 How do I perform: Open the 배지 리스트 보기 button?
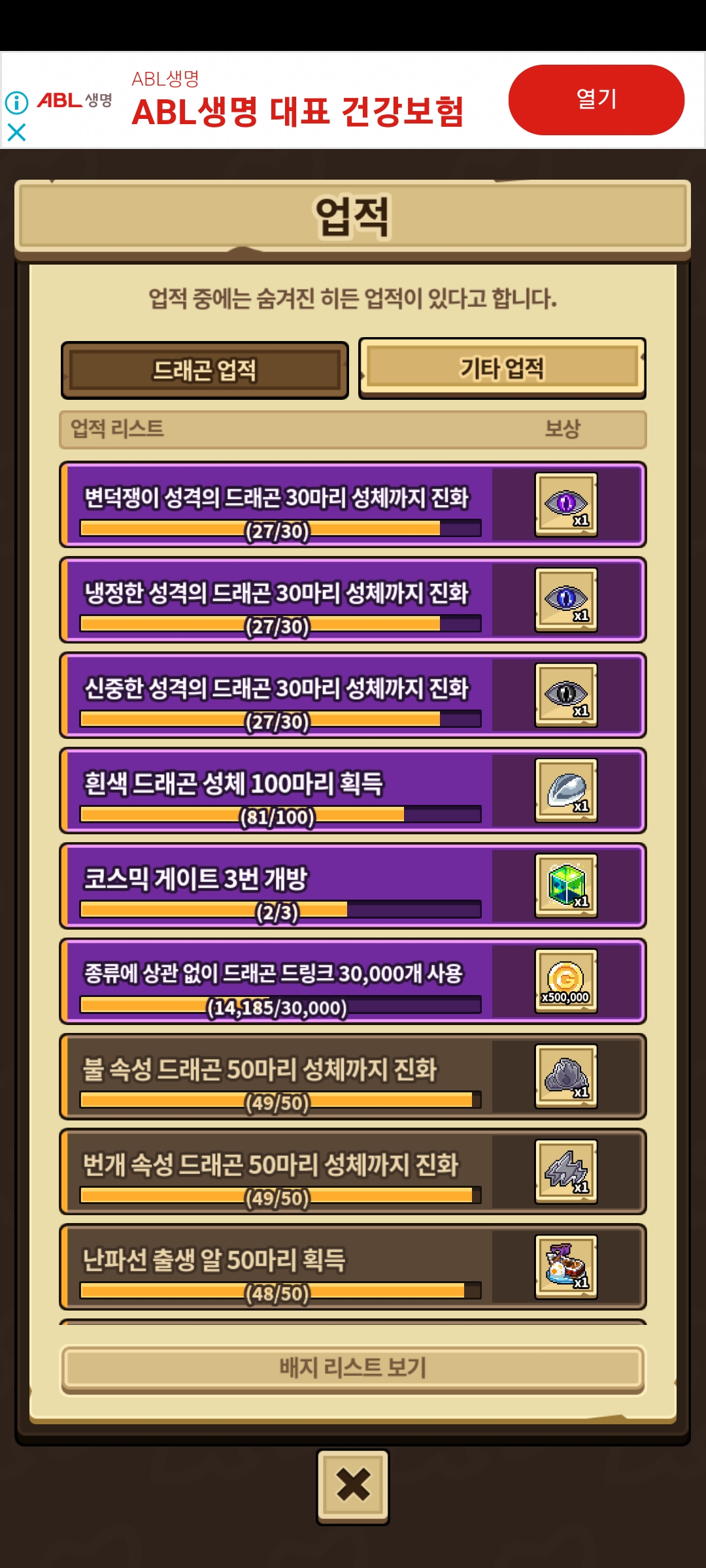pyautogui.click(x=353, y=1367)
